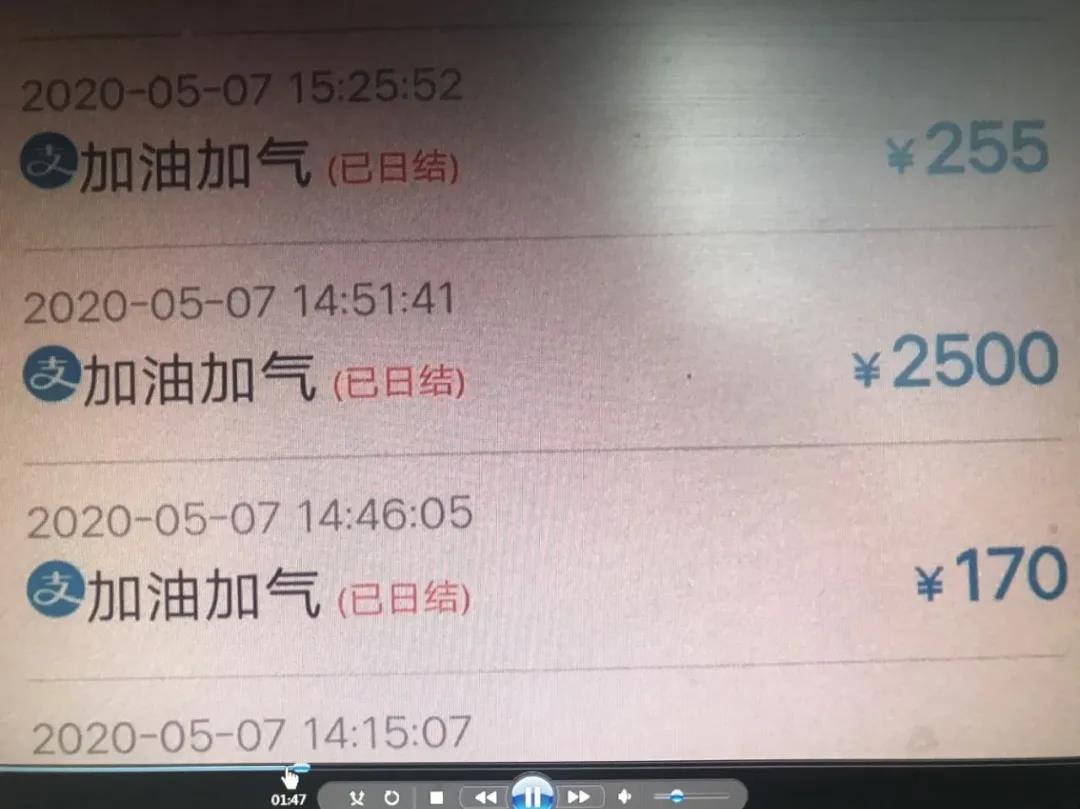Screen dimensions: 1080x809
Task: Mute the player sound
Action: (x=625, y=797)
